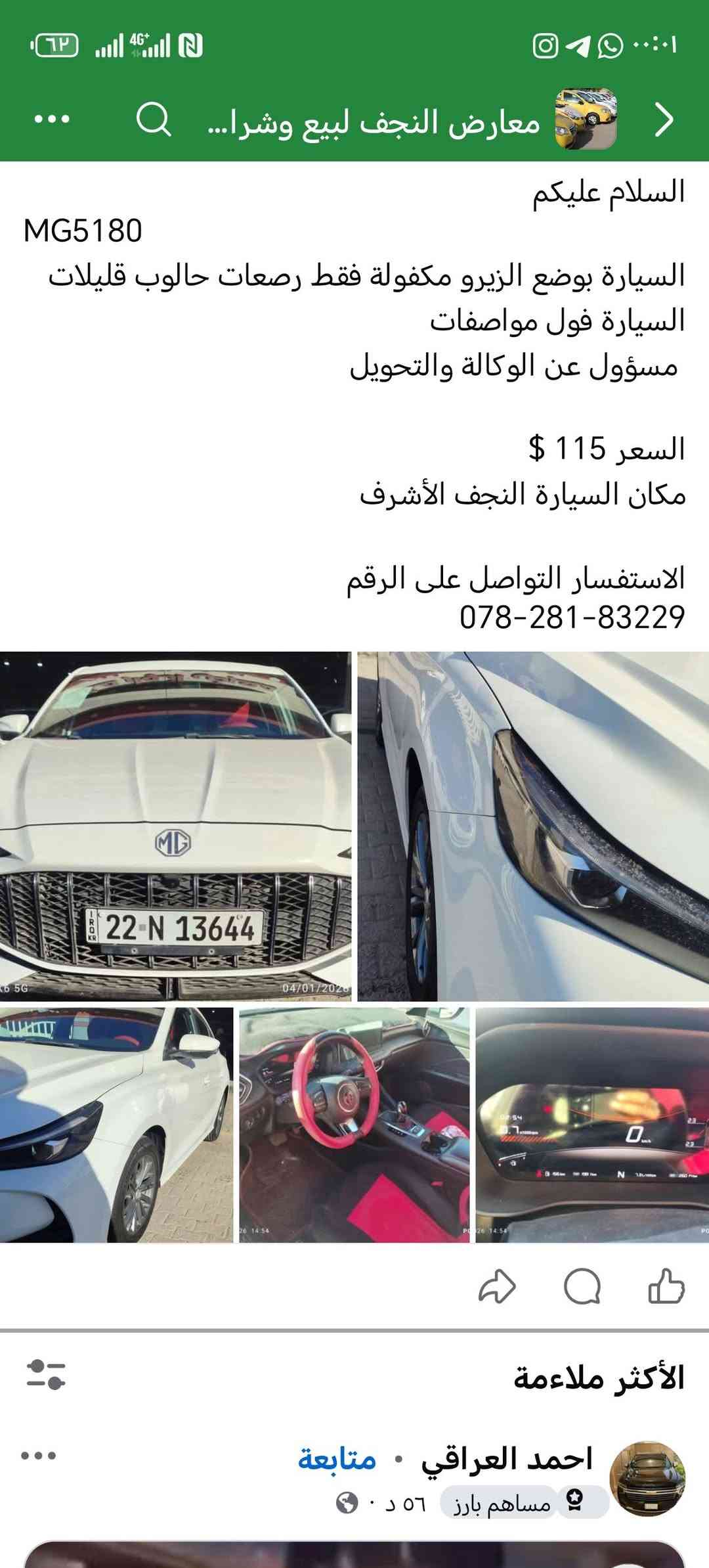Comment on the MG5 car post
The width and height of the screenshot is (709, 1568).
[x=582, y=1286]
